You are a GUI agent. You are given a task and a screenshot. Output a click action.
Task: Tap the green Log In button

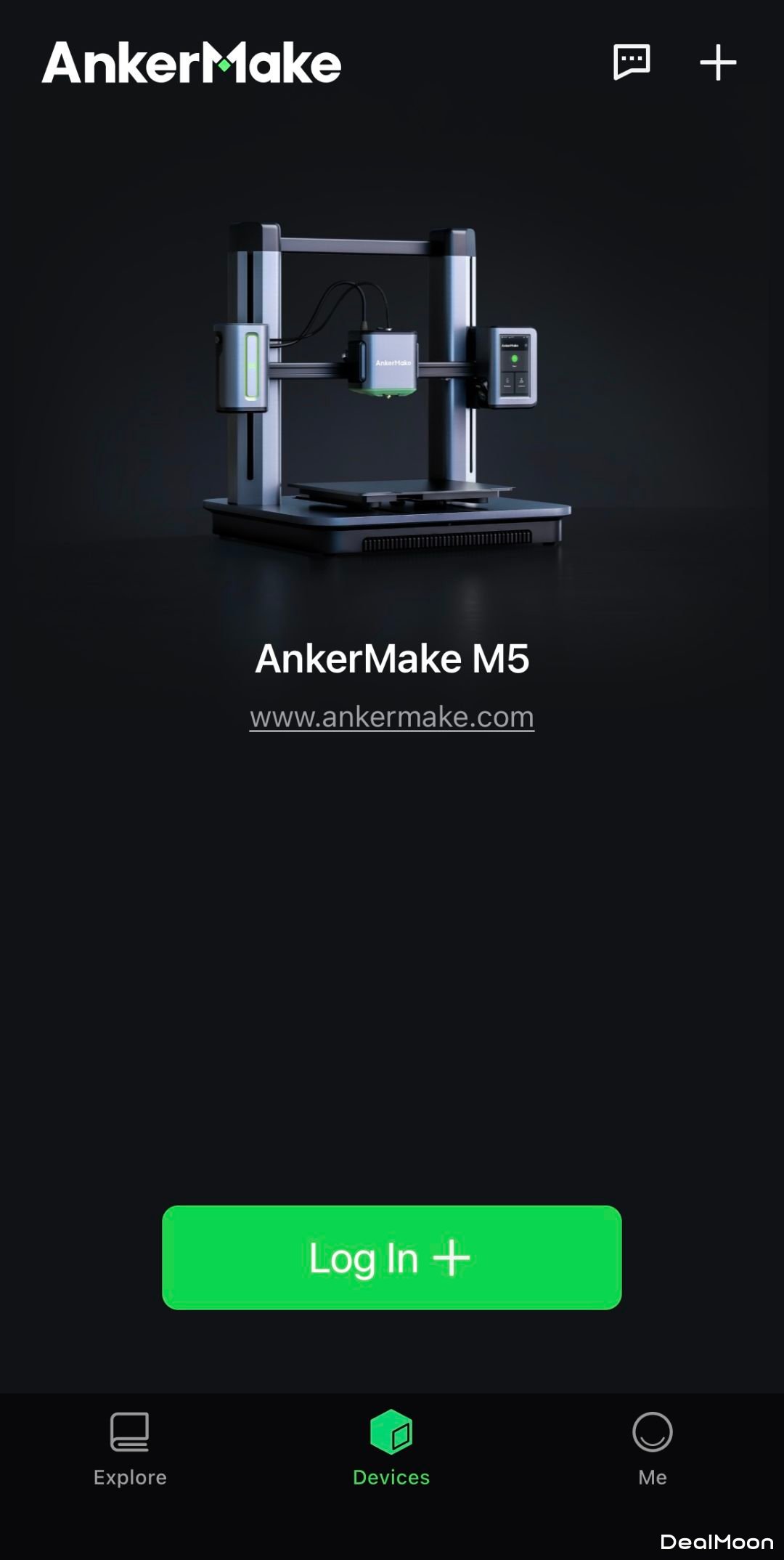pos(392,1257)
